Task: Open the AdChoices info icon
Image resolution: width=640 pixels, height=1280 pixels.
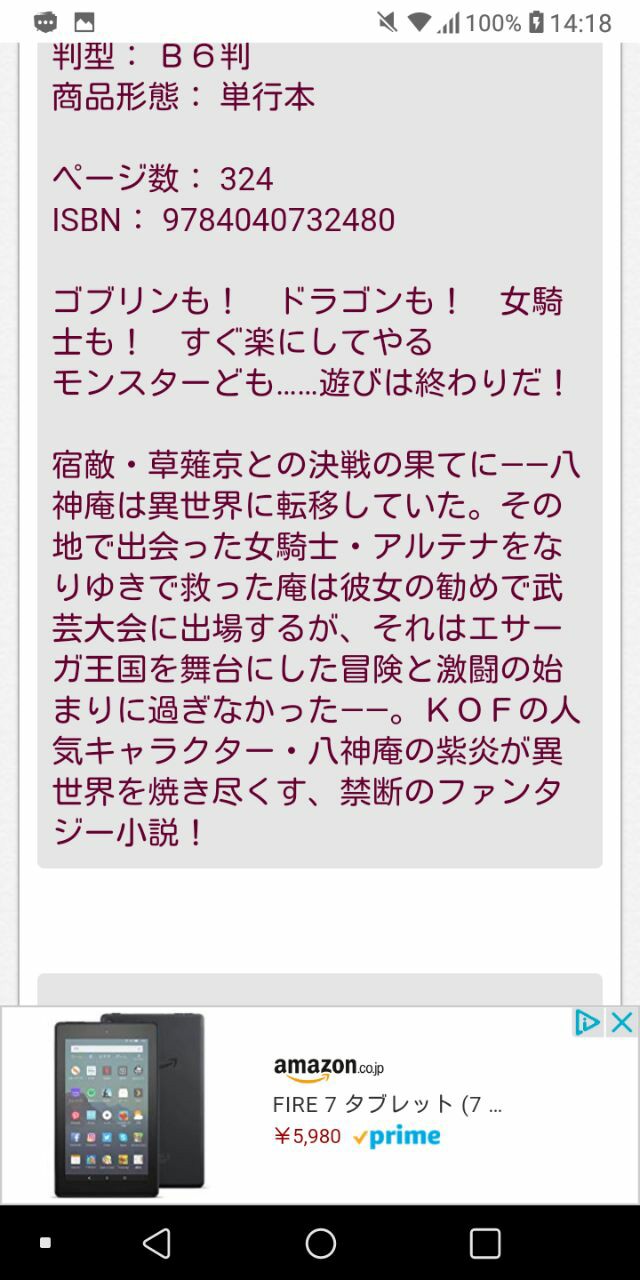Action: coord(588,1022)
